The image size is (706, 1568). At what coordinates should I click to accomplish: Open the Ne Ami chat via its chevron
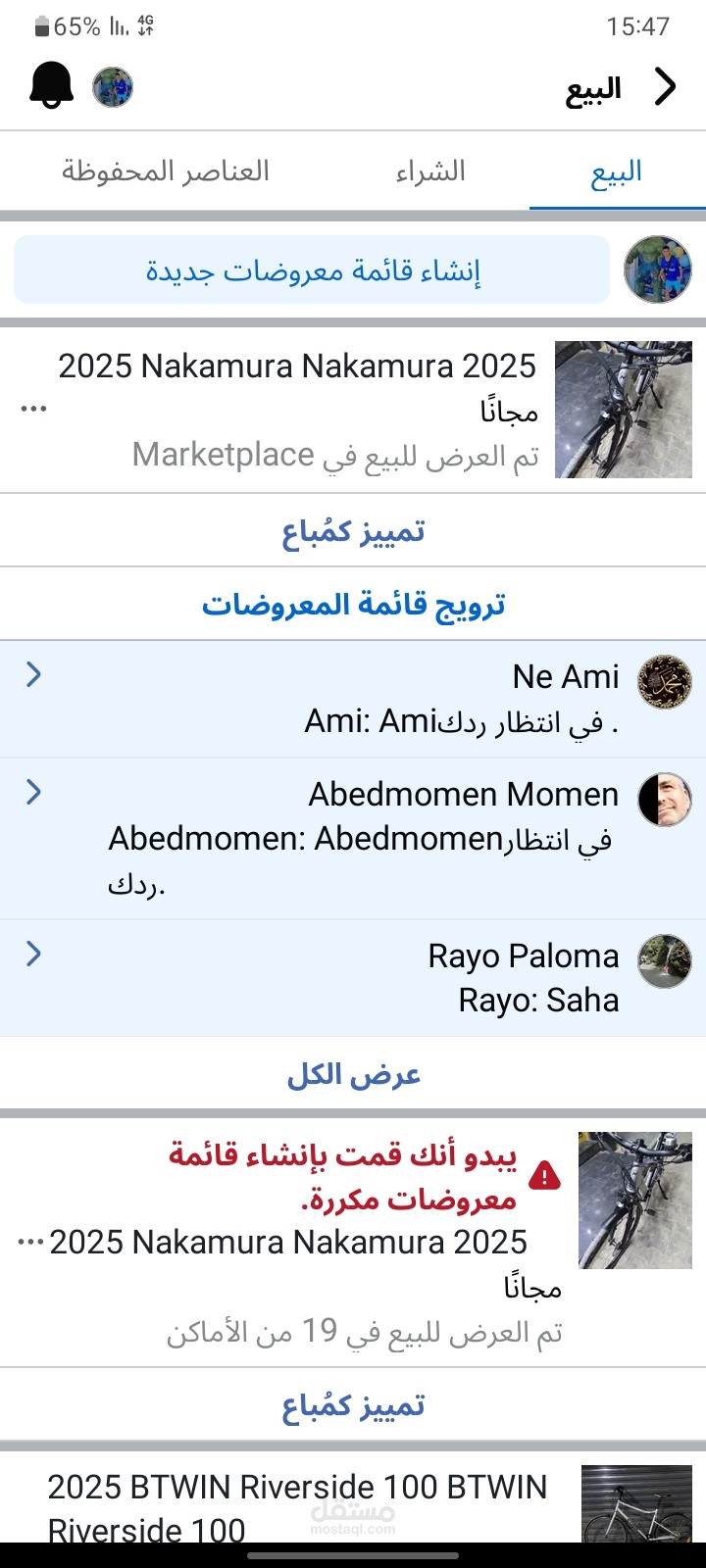34,675
